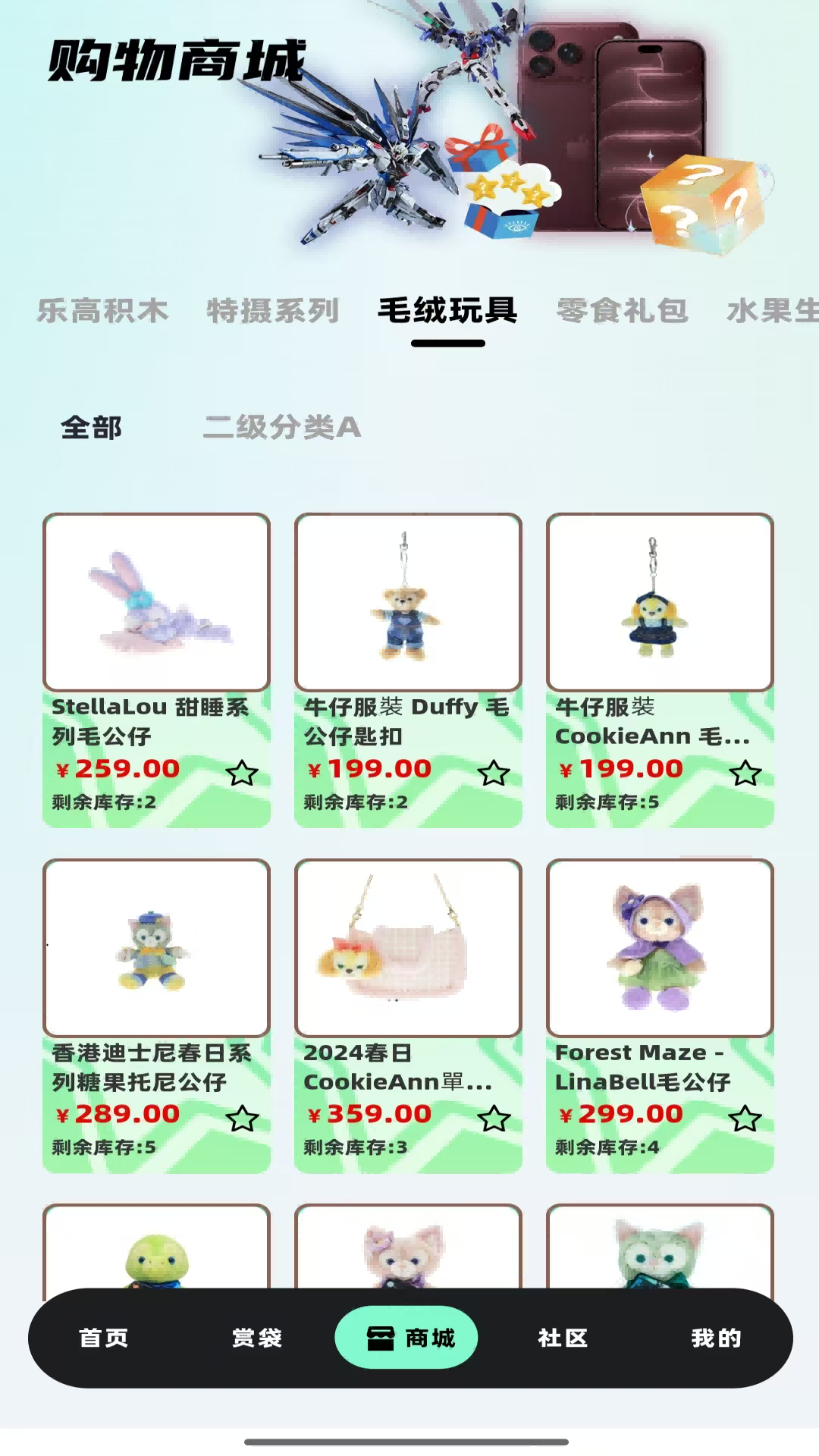The image size is (819, 1456).
Task: Open the StellaLou 甜睡系列毛公仔 product card
Action: pyautogui.click(x=156, y=670)
